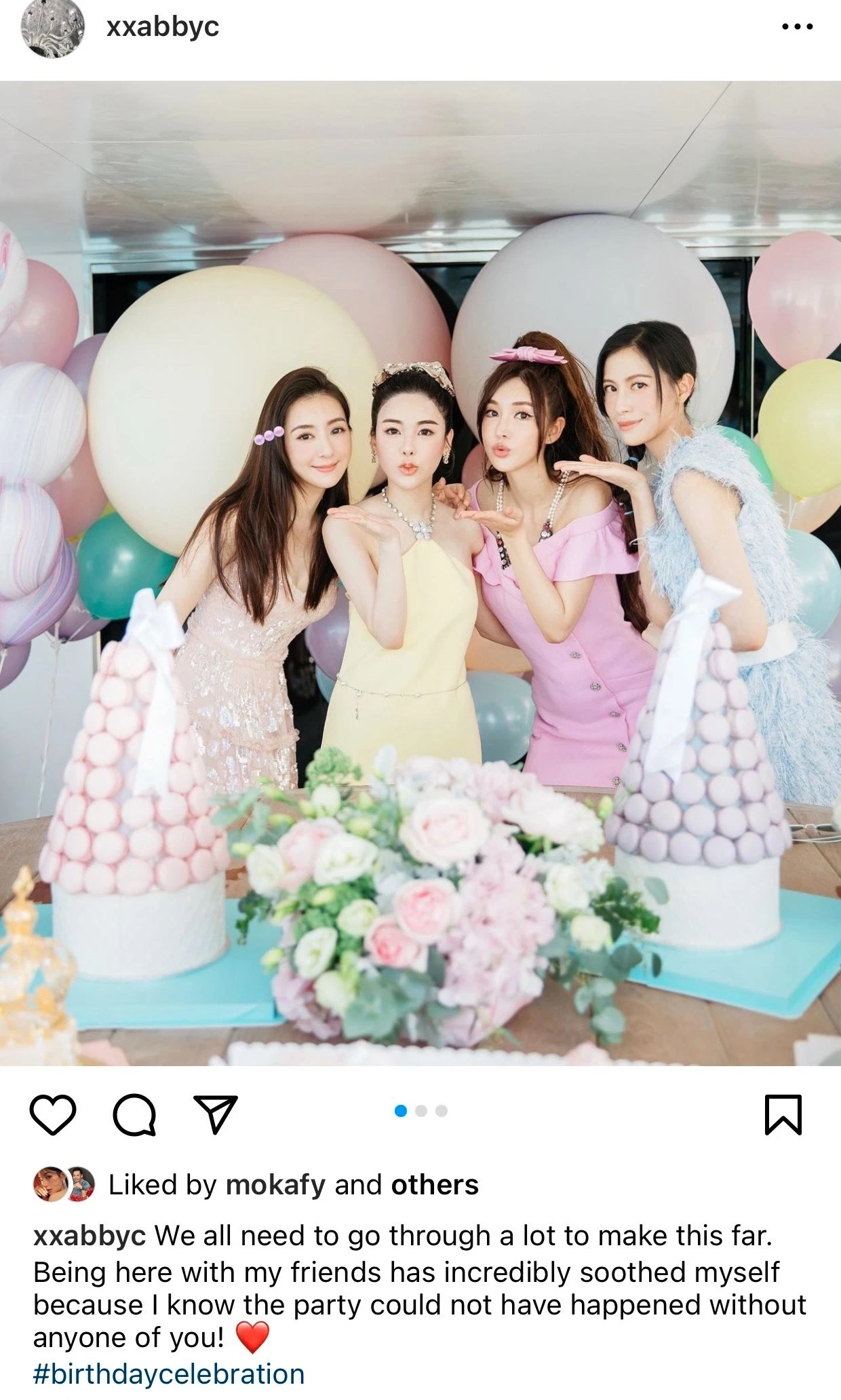Open the mokafy profile from the likes line
The width and height of the screenshot is (841, 1400).
[275, 1185]
